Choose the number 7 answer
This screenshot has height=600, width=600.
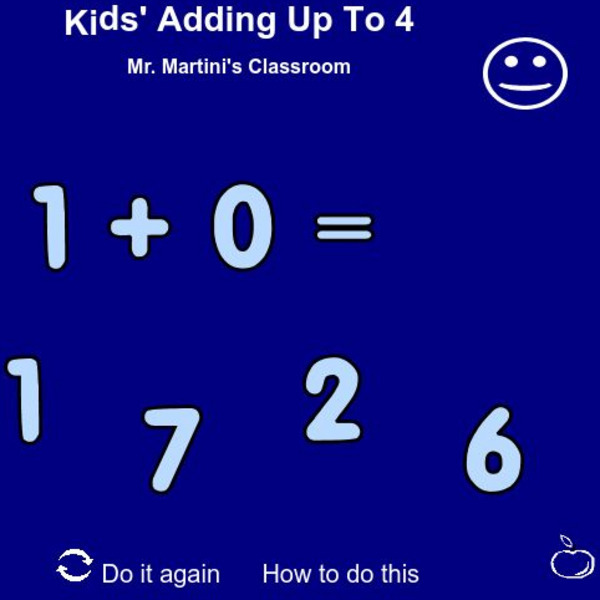coord(173,449)
